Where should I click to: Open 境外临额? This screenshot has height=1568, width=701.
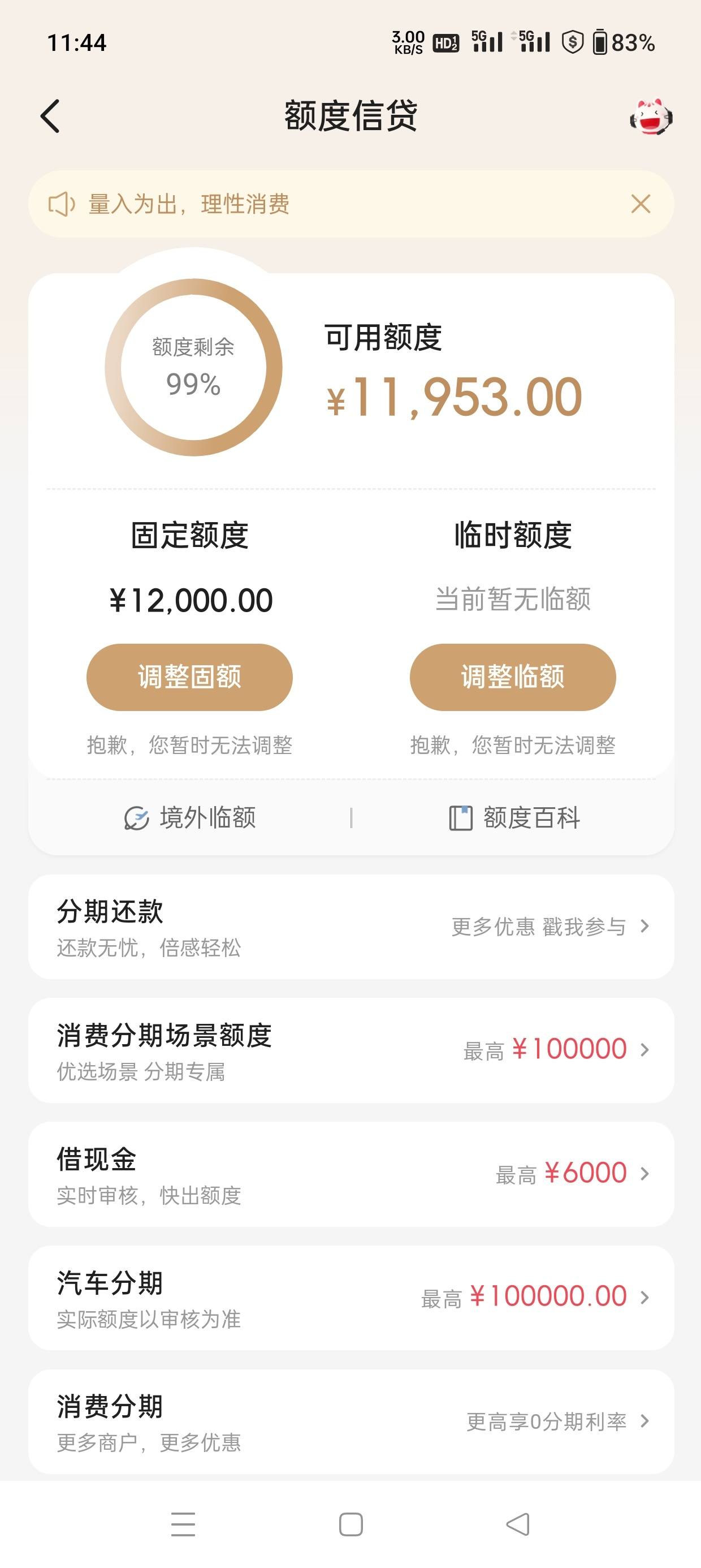[189, 817]
